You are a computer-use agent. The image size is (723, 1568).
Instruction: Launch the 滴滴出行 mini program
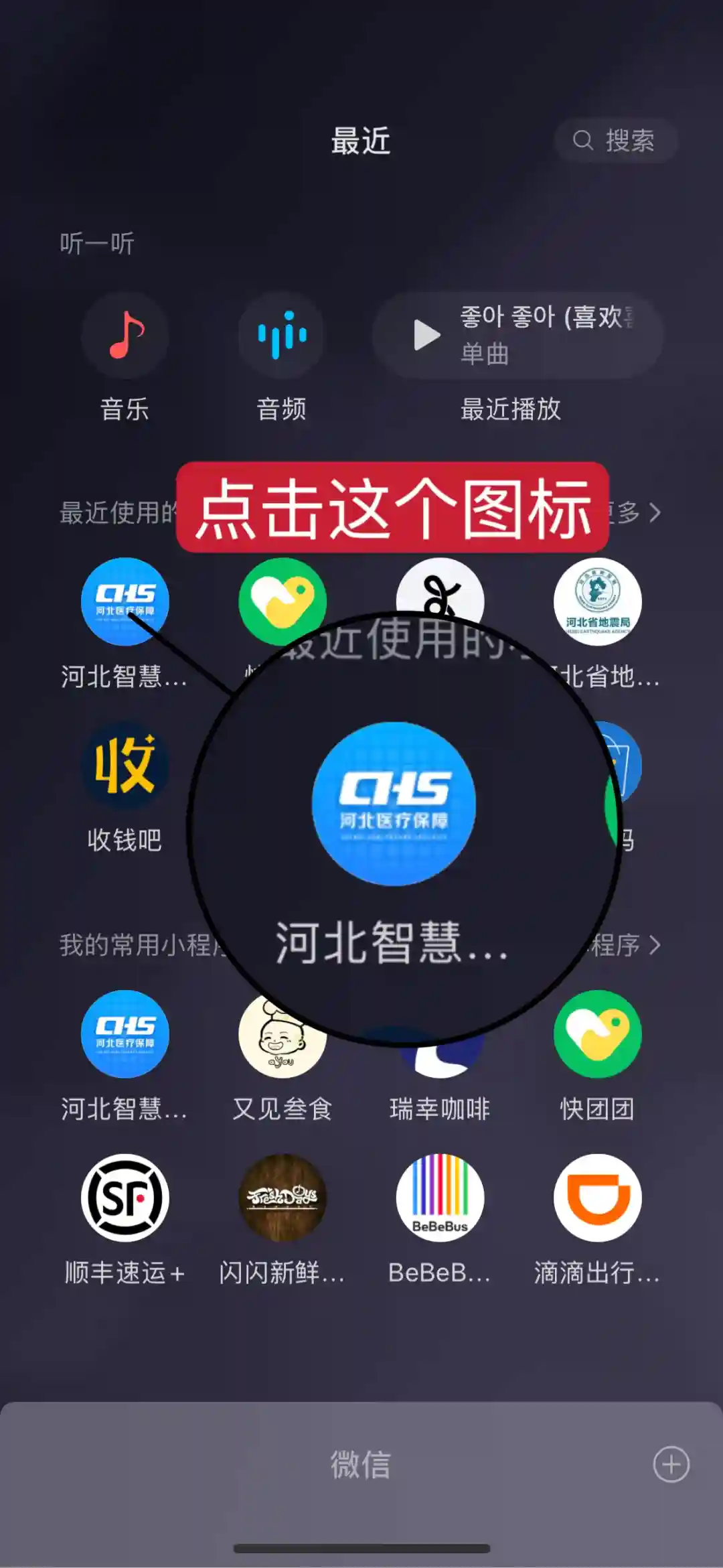click(597, 1198)
